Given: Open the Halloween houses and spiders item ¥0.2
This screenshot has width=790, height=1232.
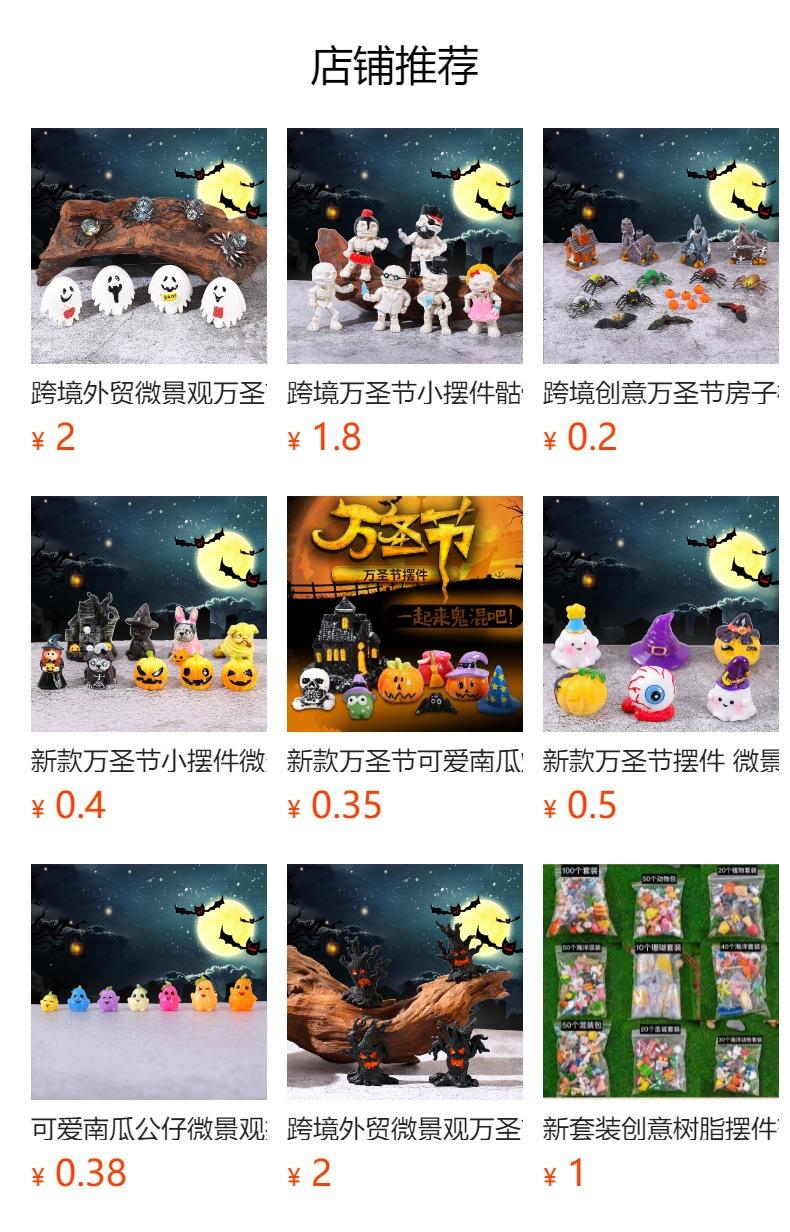Looking at the screenshot, I should (661, 246).
